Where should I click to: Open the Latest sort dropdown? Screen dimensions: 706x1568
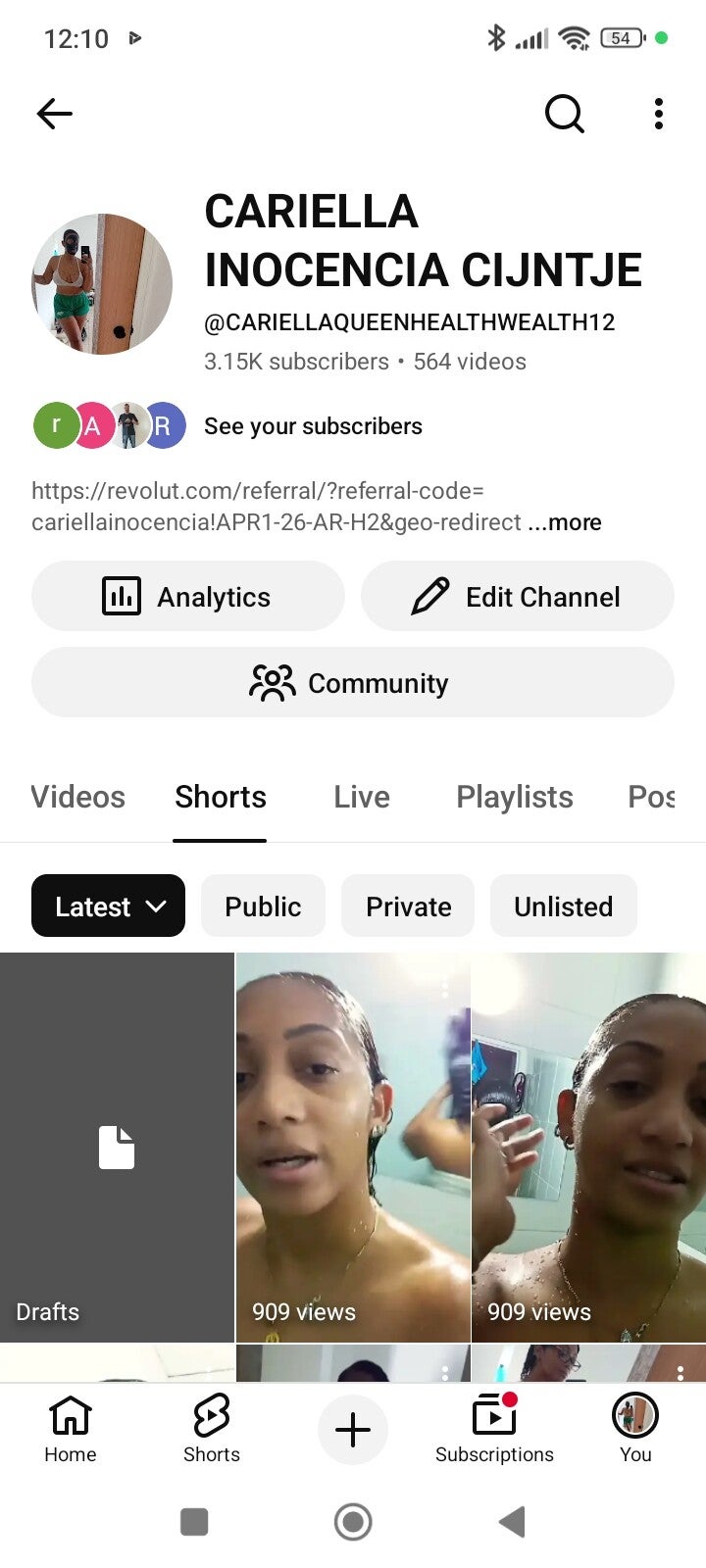[x=109, y=906]
